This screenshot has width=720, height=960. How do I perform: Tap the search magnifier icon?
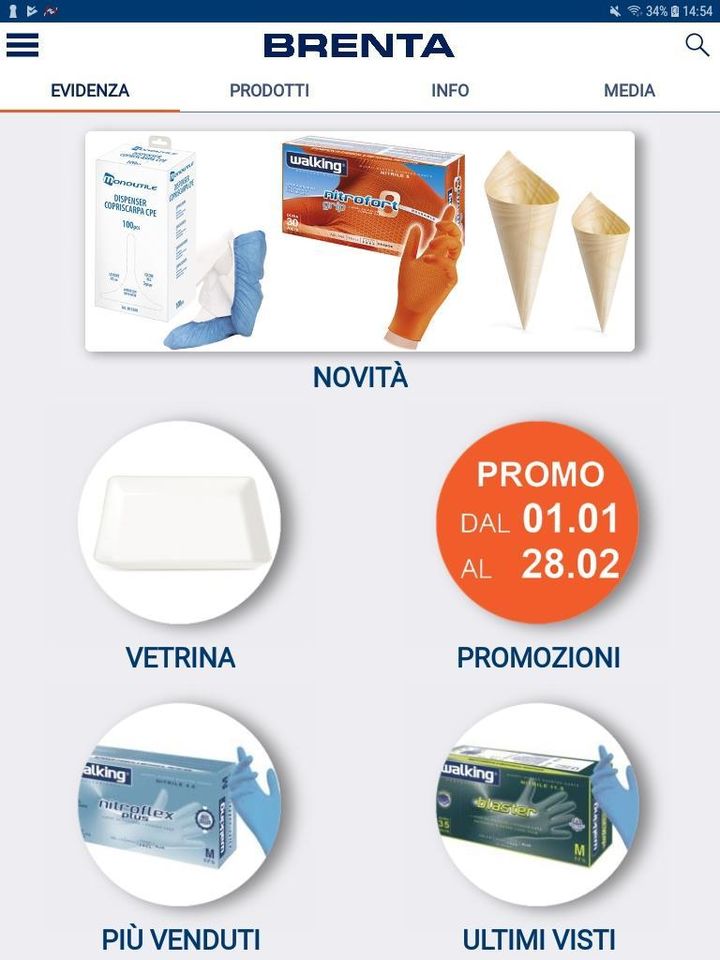(x=696, y=45)
